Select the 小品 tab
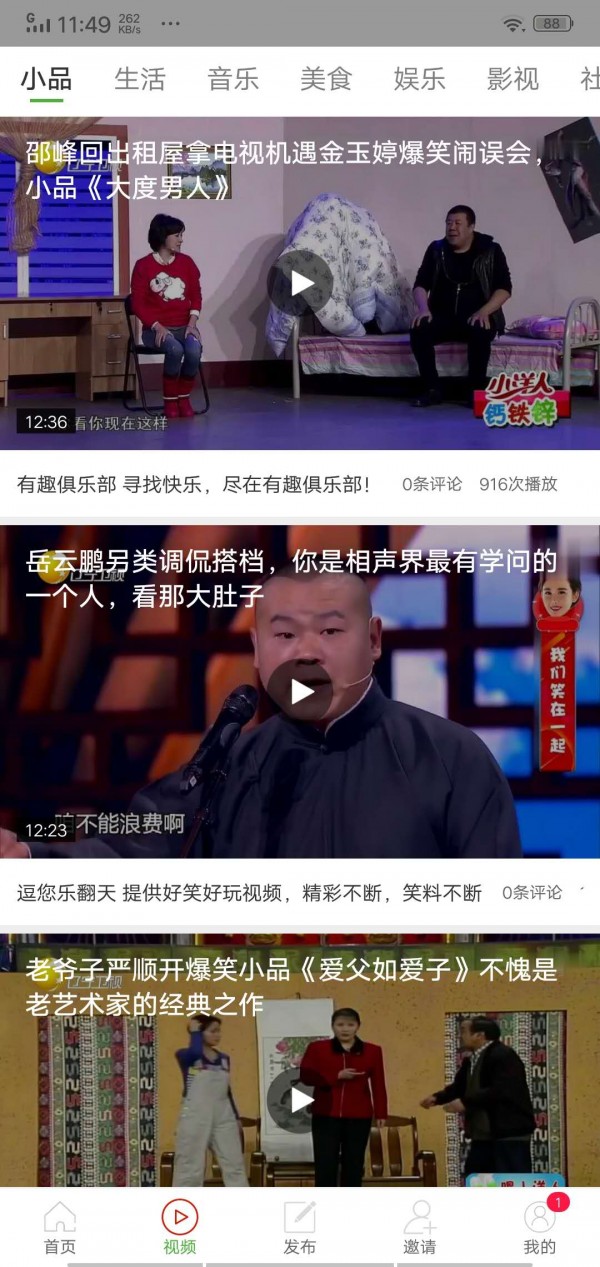 (46, 79)
